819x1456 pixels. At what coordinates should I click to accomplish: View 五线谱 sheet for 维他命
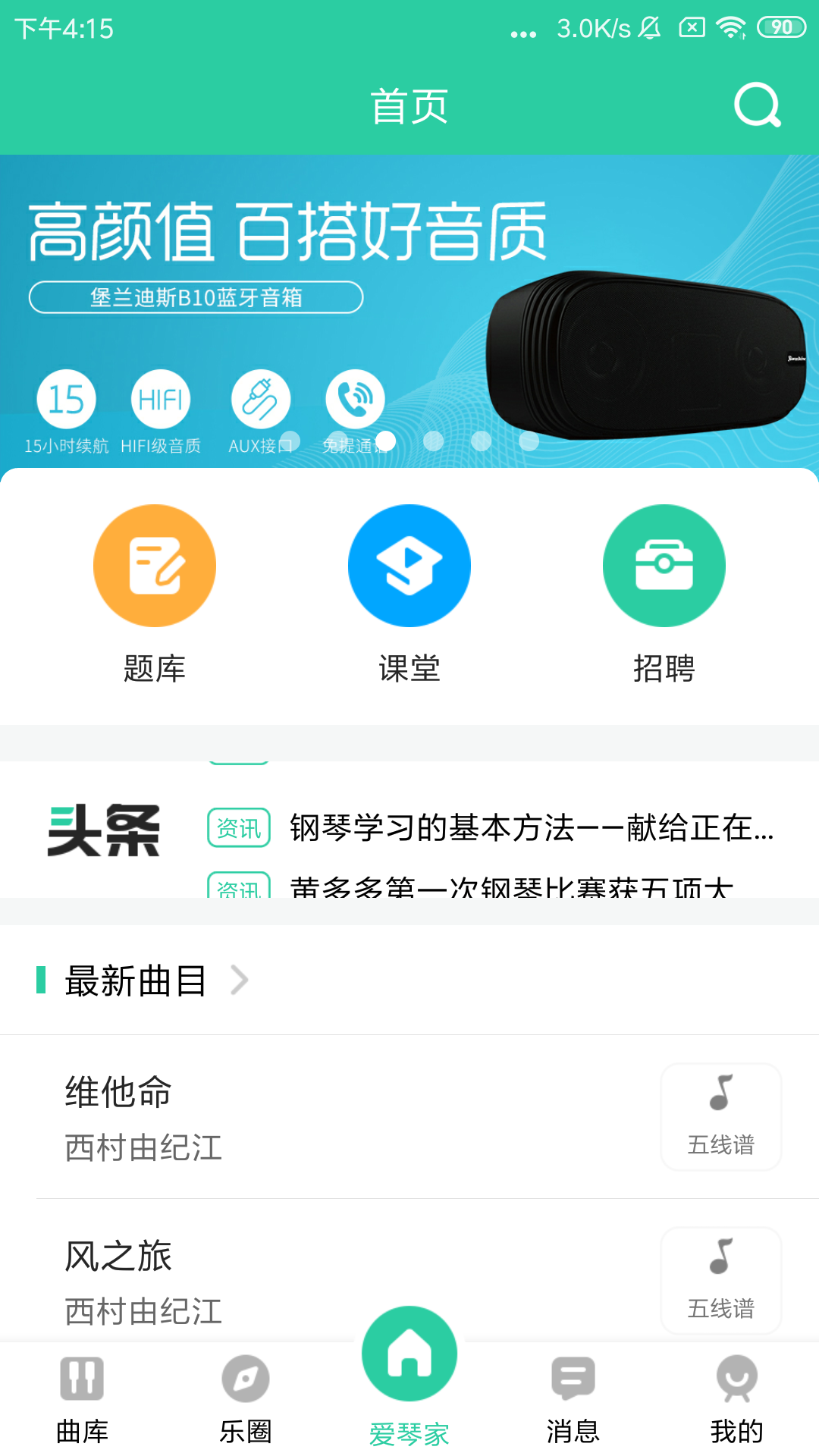[x=720, y=1116]
